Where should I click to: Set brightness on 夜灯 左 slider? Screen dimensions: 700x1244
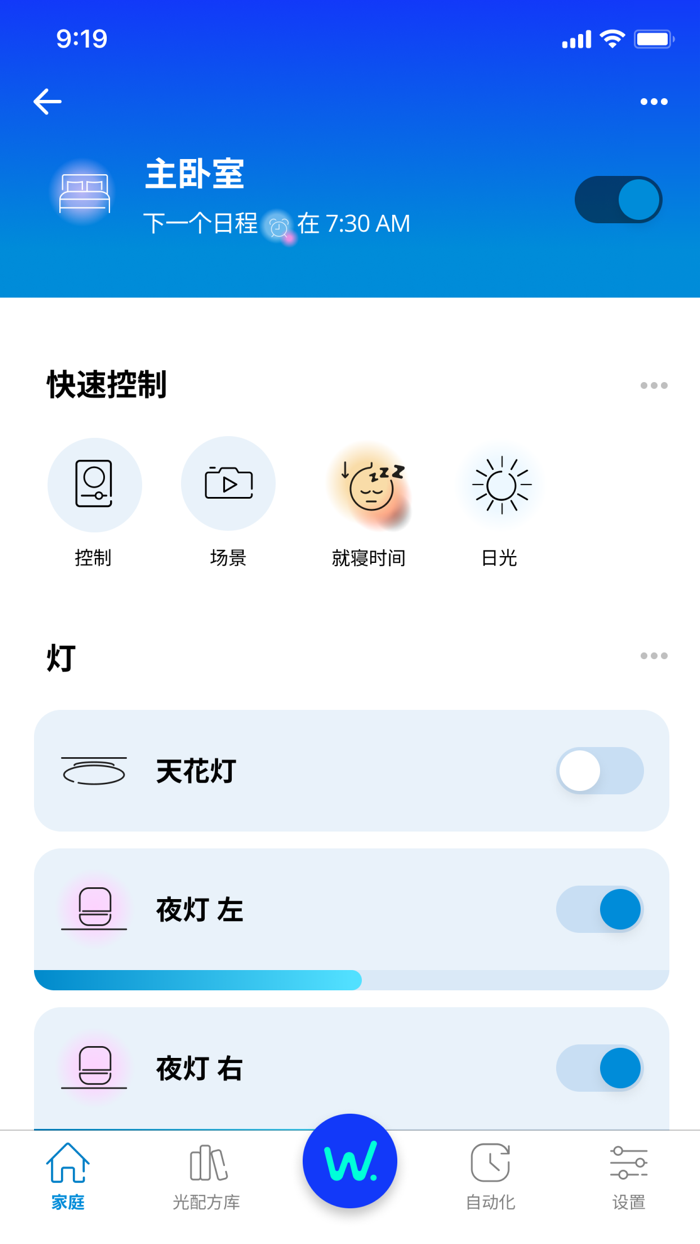pyautogui.click(x=351, y=980)
